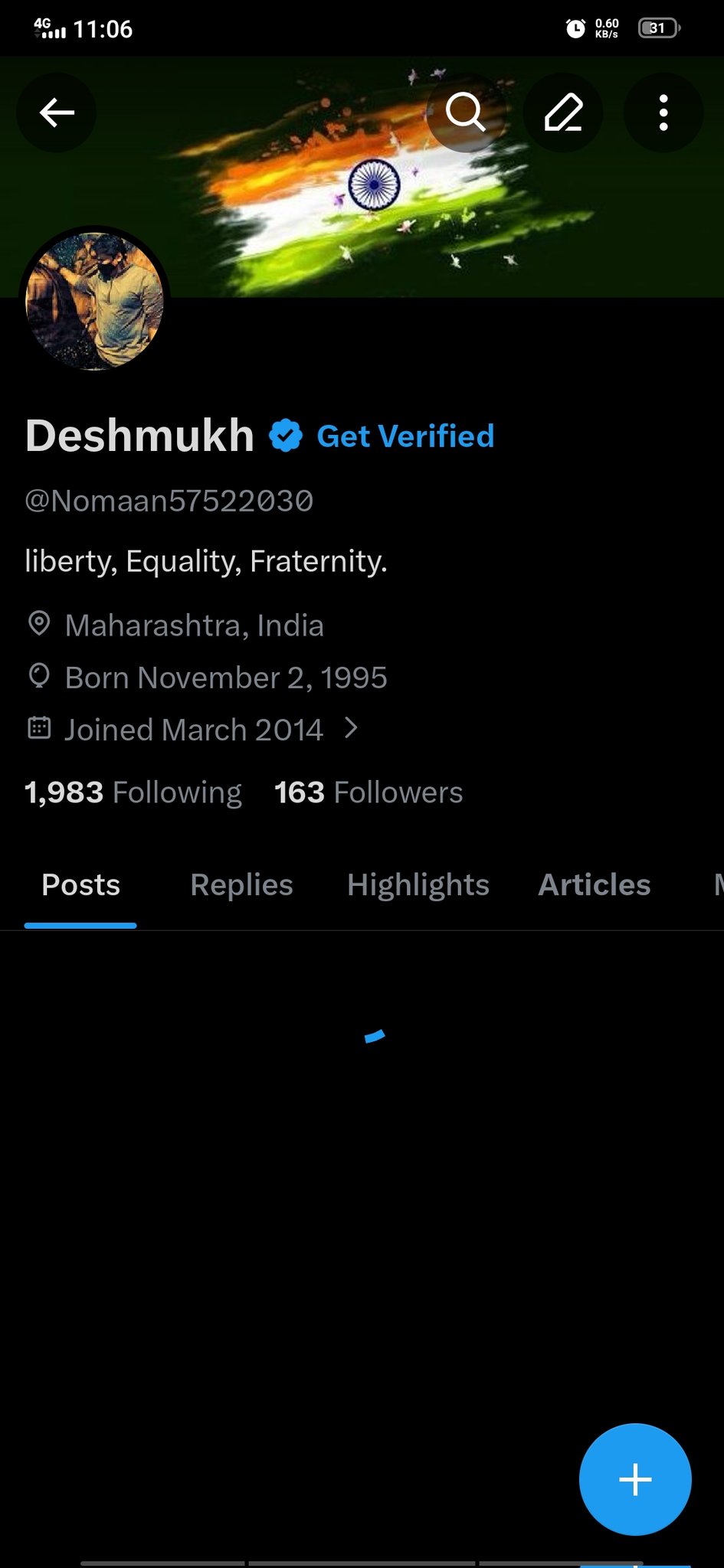
Task: Go back using the arrow icon
Action: pos(57,113)
